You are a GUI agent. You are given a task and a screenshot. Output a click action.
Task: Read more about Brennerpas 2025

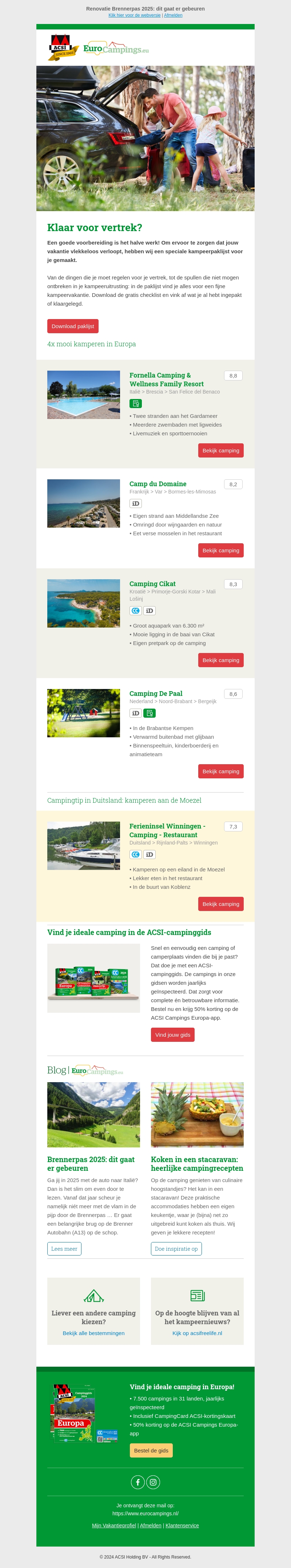click(64, 1249)
